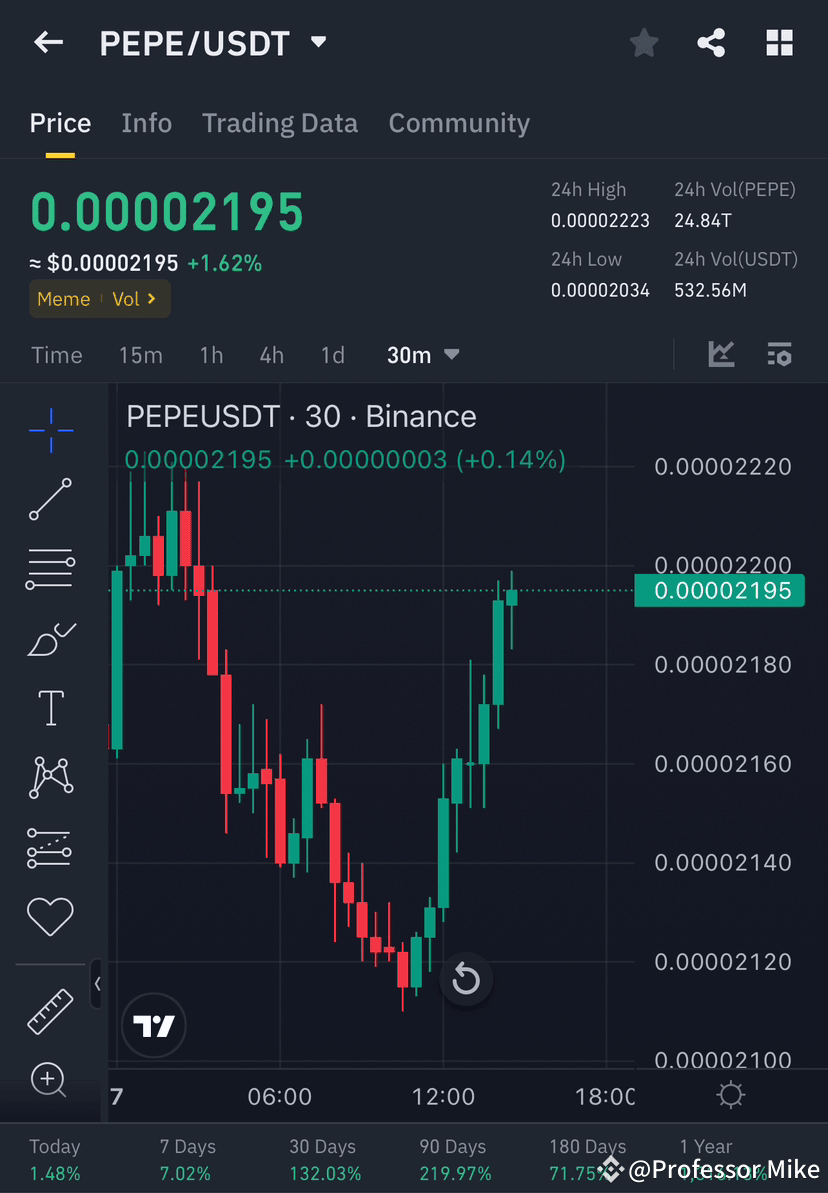Toggle chart theme with sun icon
The height and width of the screenshot is (1193, 828).
[730, 1095]
